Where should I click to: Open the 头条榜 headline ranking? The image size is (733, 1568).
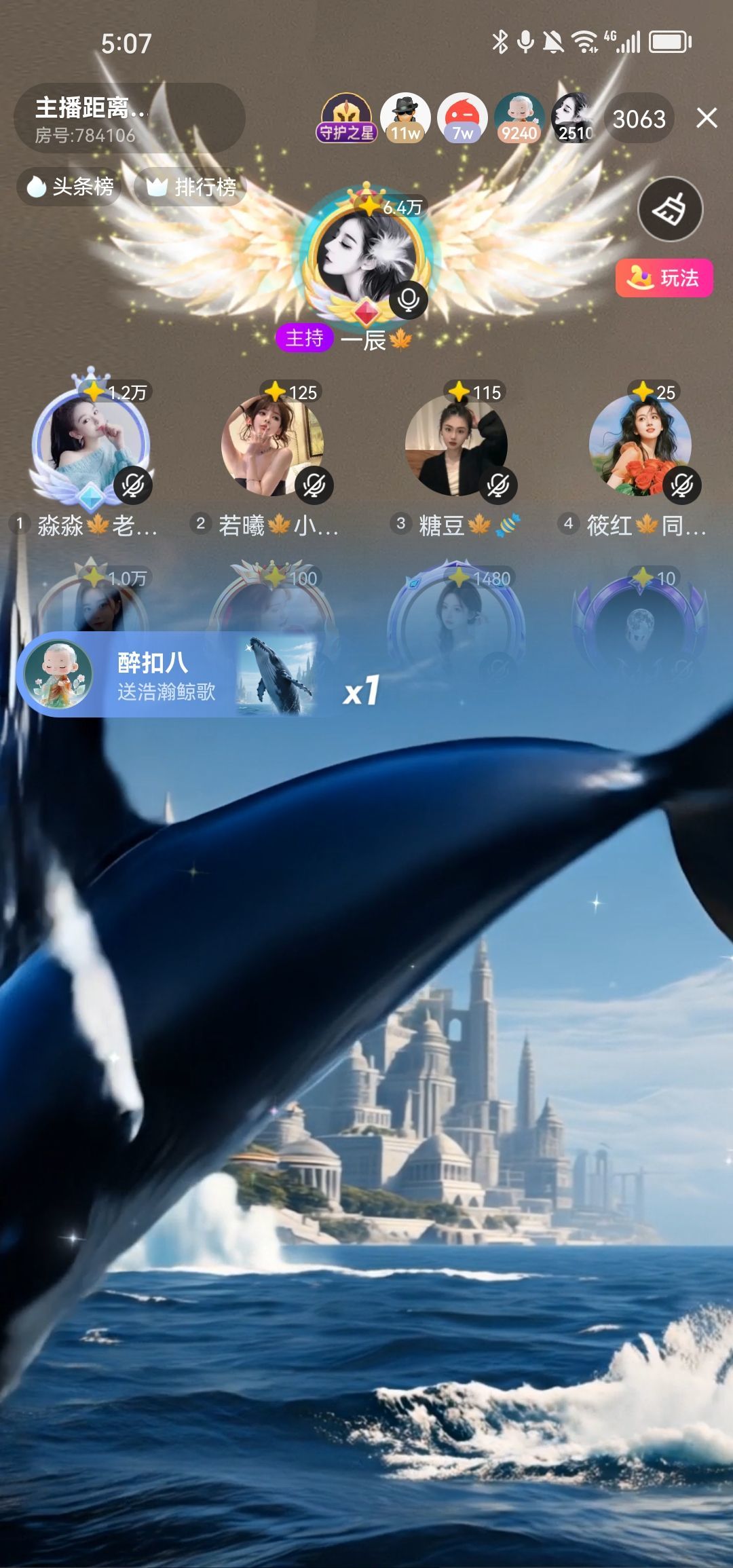[x=70, y=186]
